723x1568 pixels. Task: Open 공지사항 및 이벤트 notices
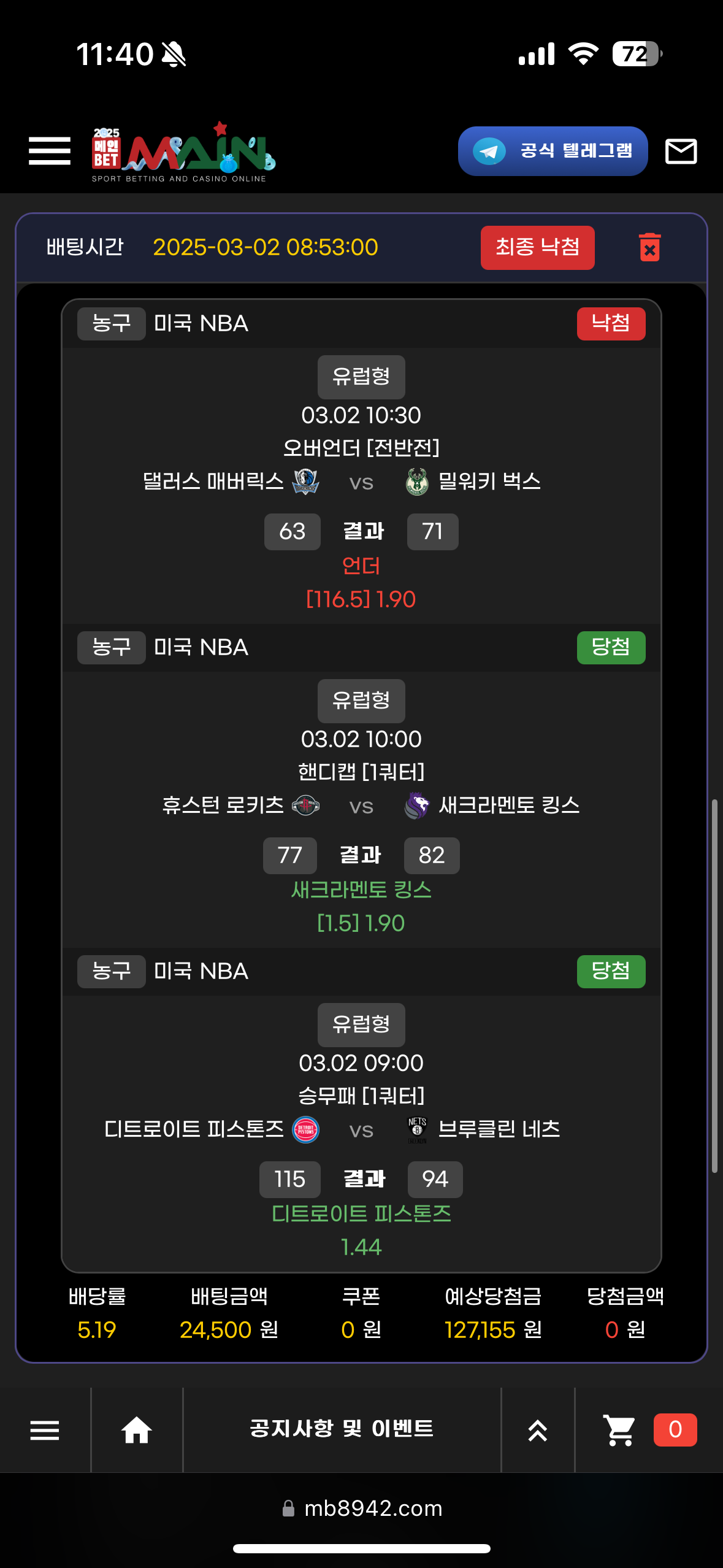[x=342, y=1429]
